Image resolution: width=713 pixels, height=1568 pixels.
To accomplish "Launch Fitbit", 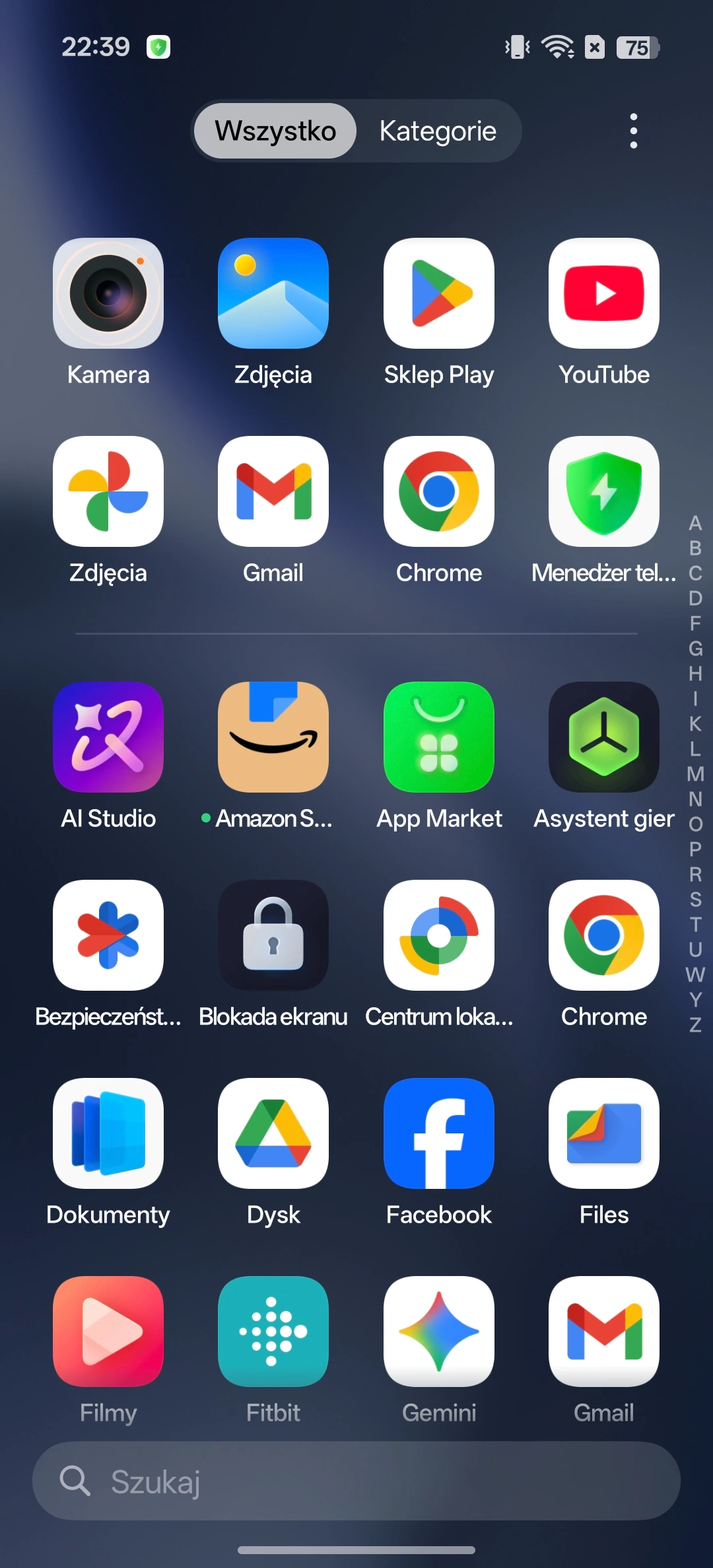I will 273,1332.
